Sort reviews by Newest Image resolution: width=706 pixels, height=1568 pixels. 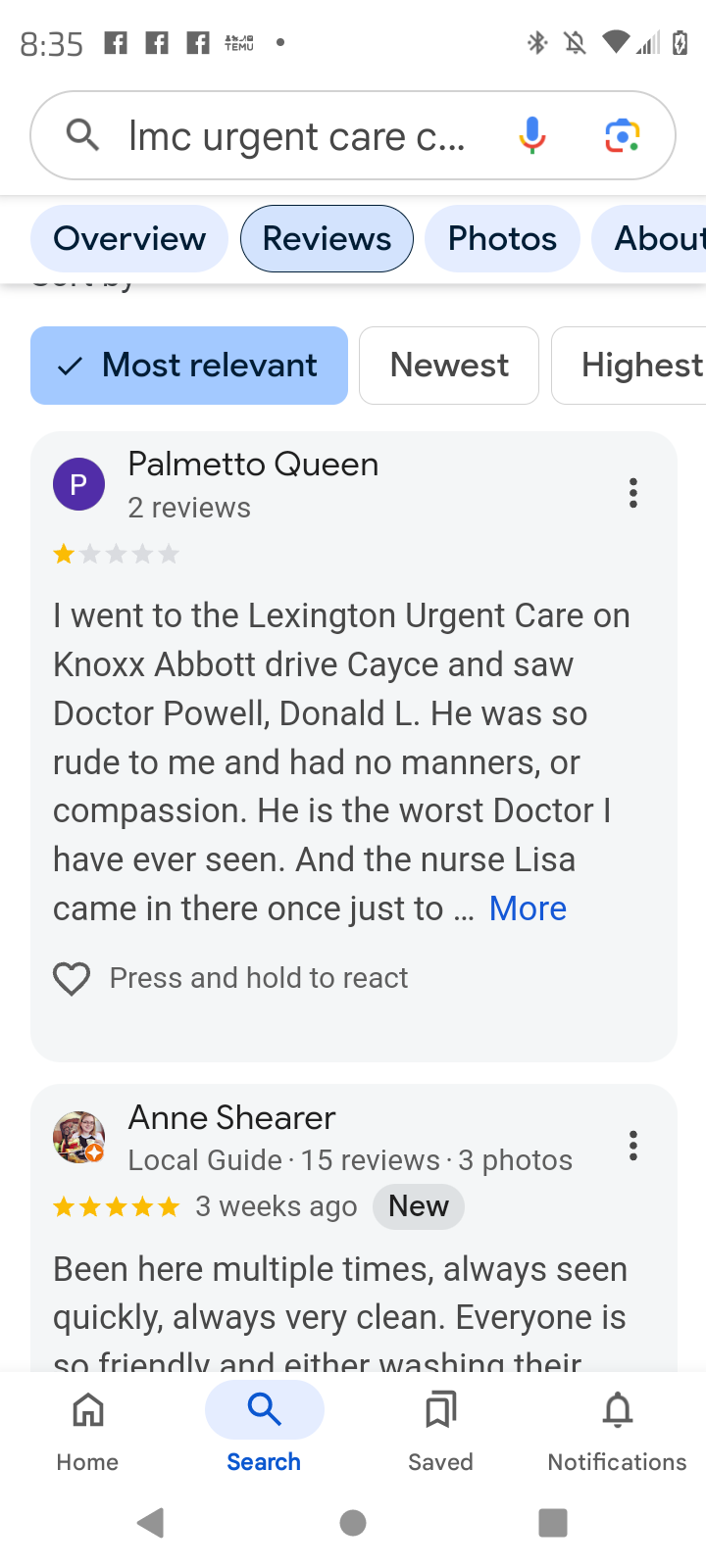[x=449, y=366]
